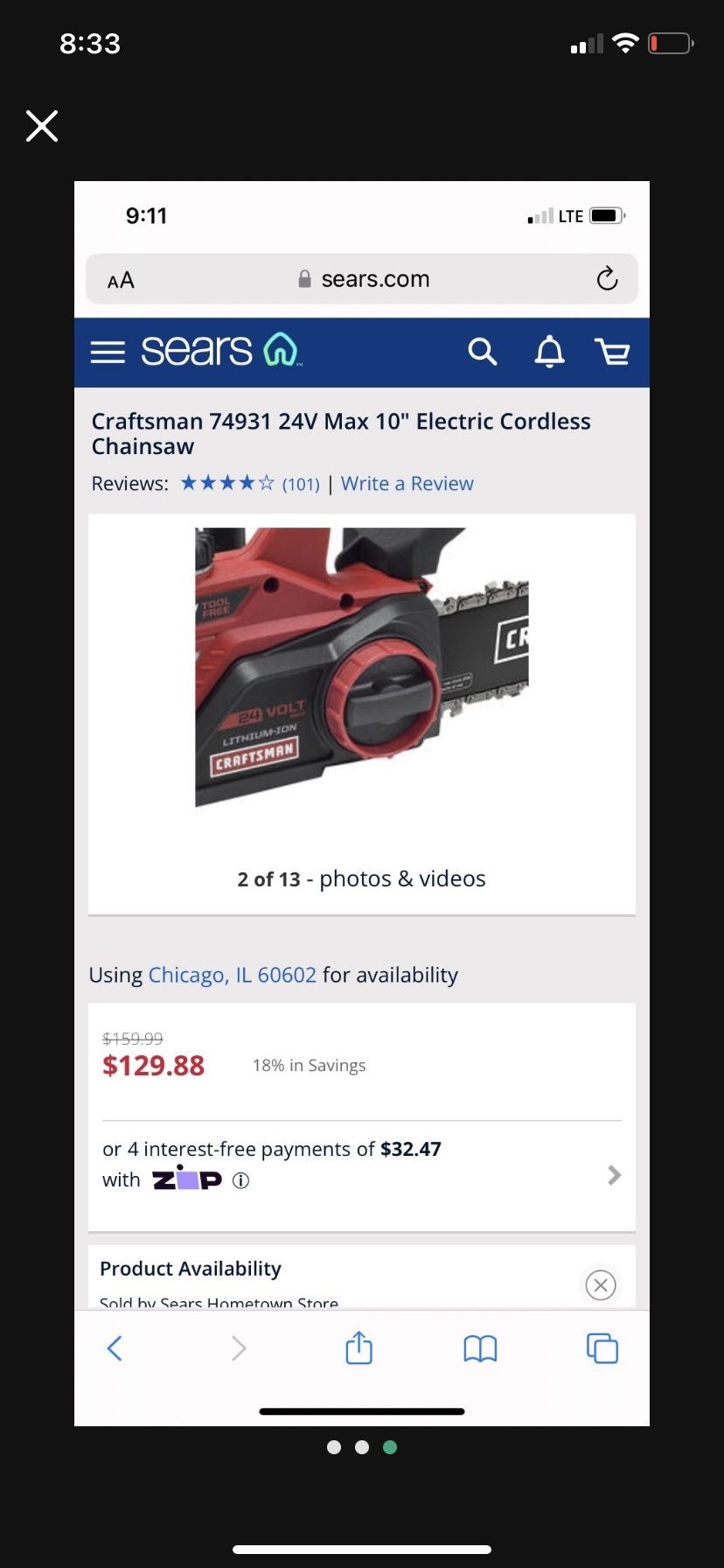Jump to the first photo indicator dot
This screenshot has height=1568, width=724.
point(334,1447)
